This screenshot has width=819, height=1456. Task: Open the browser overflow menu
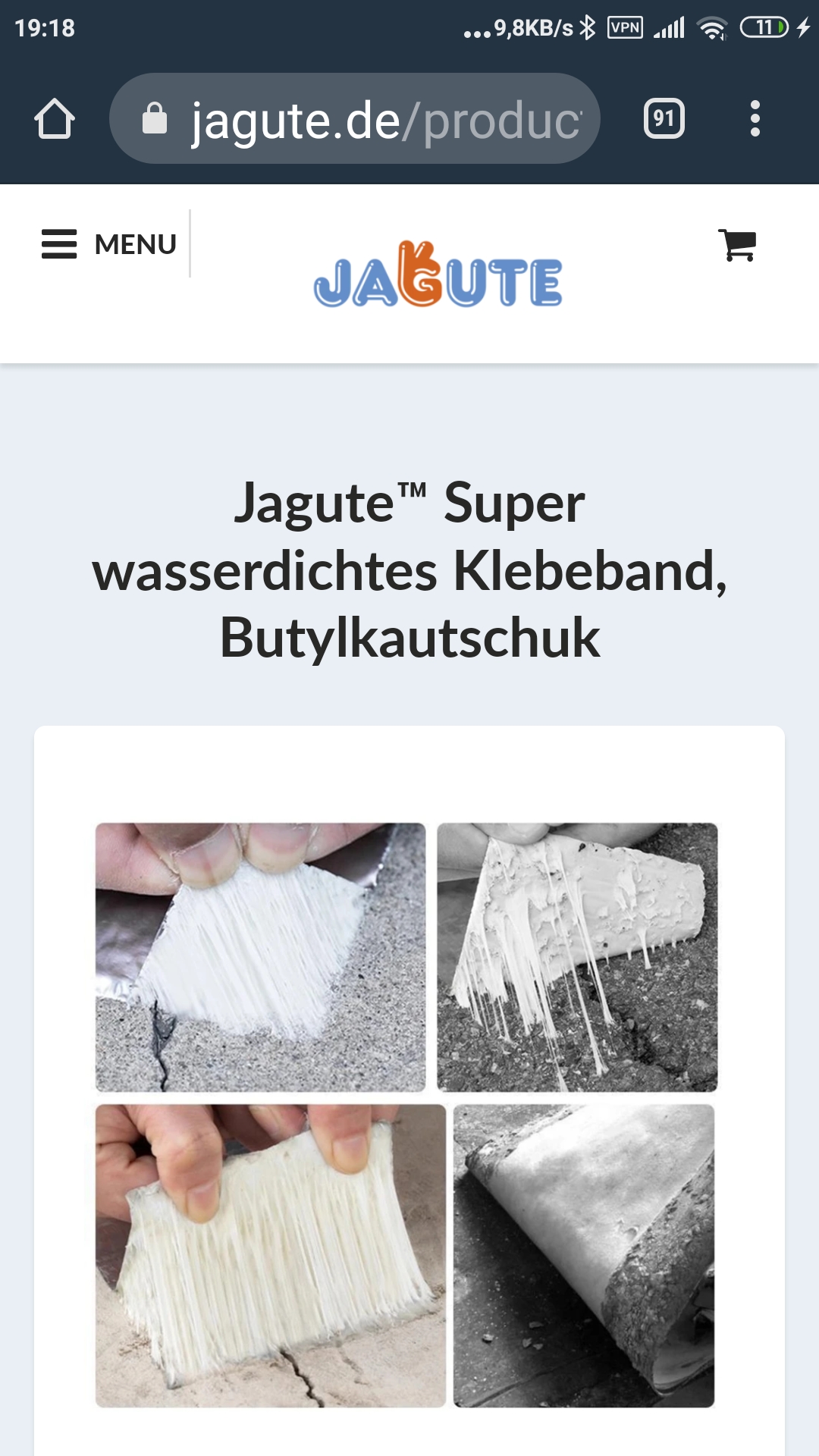click(755, 118)
